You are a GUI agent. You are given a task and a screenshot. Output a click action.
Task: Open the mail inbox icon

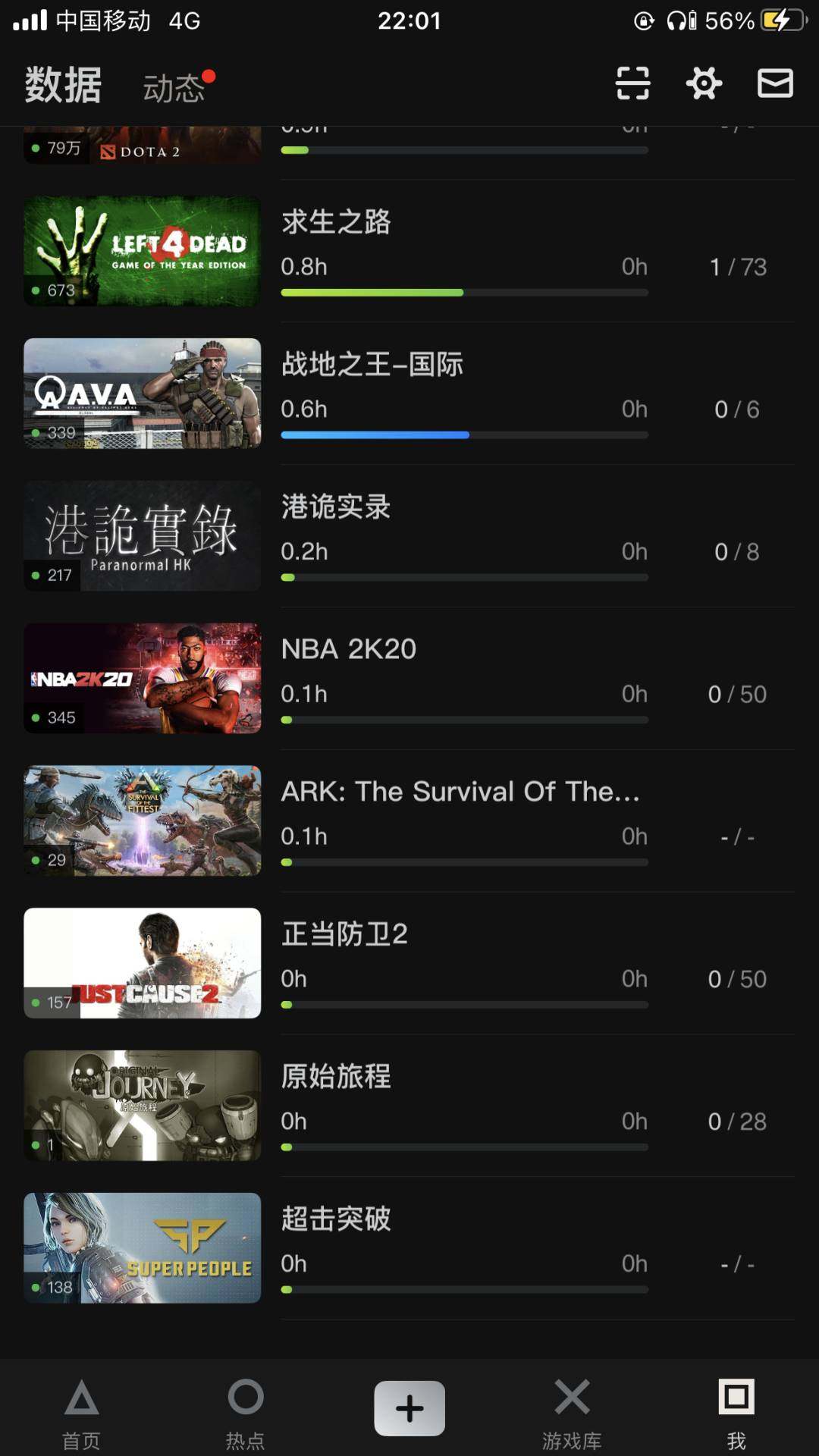pos(774,83)
